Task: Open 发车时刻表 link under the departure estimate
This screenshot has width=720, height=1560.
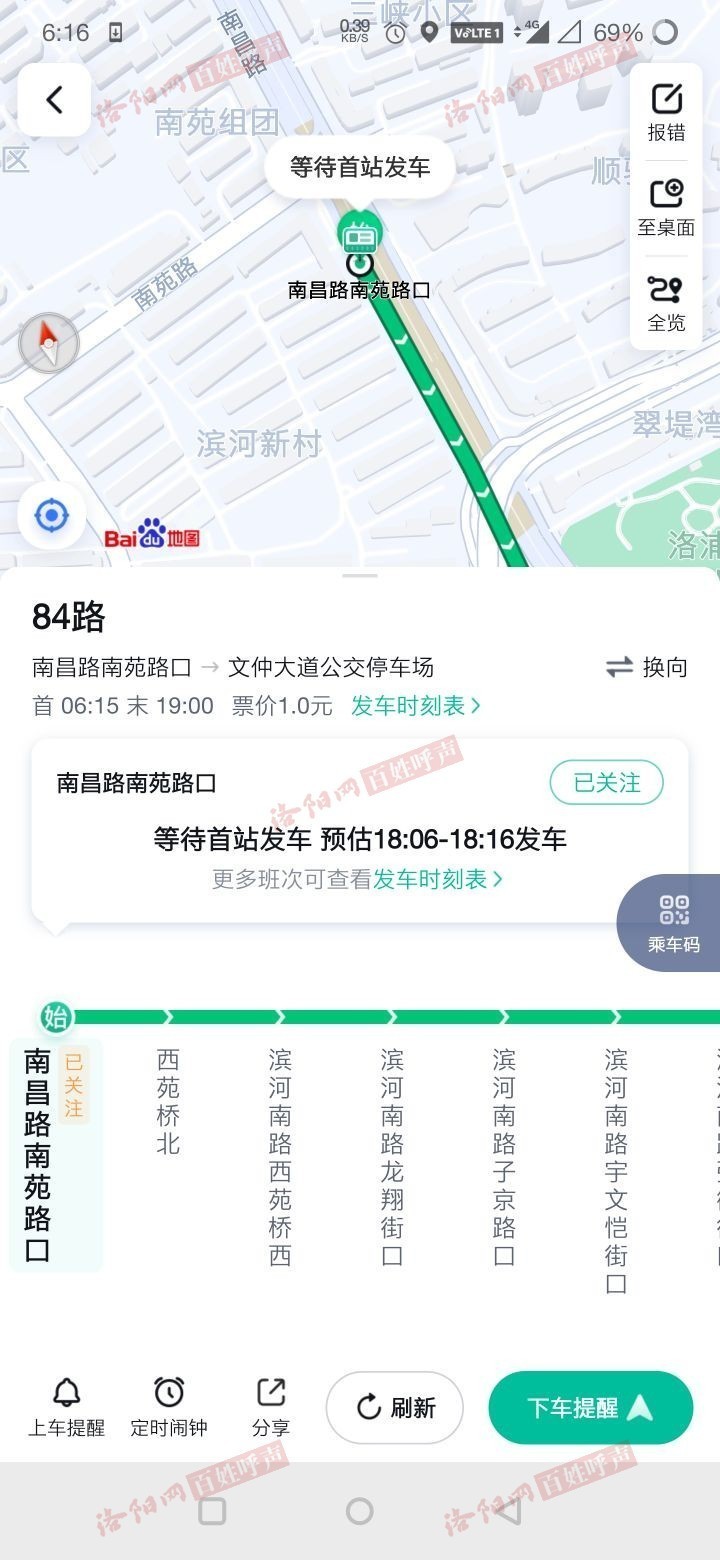Action: [437, 879]
